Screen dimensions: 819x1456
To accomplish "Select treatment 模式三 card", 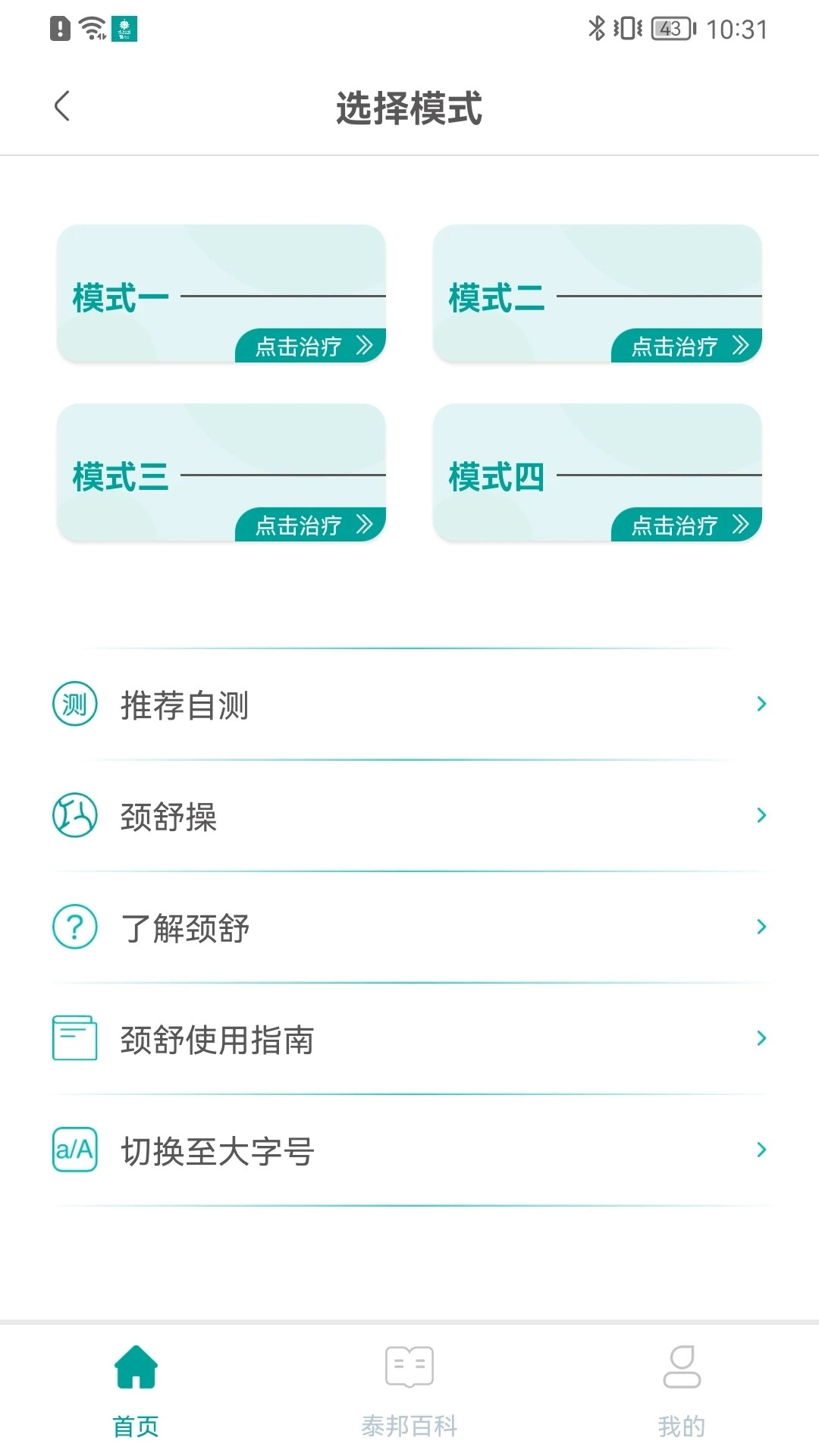I will click(221, 472).
